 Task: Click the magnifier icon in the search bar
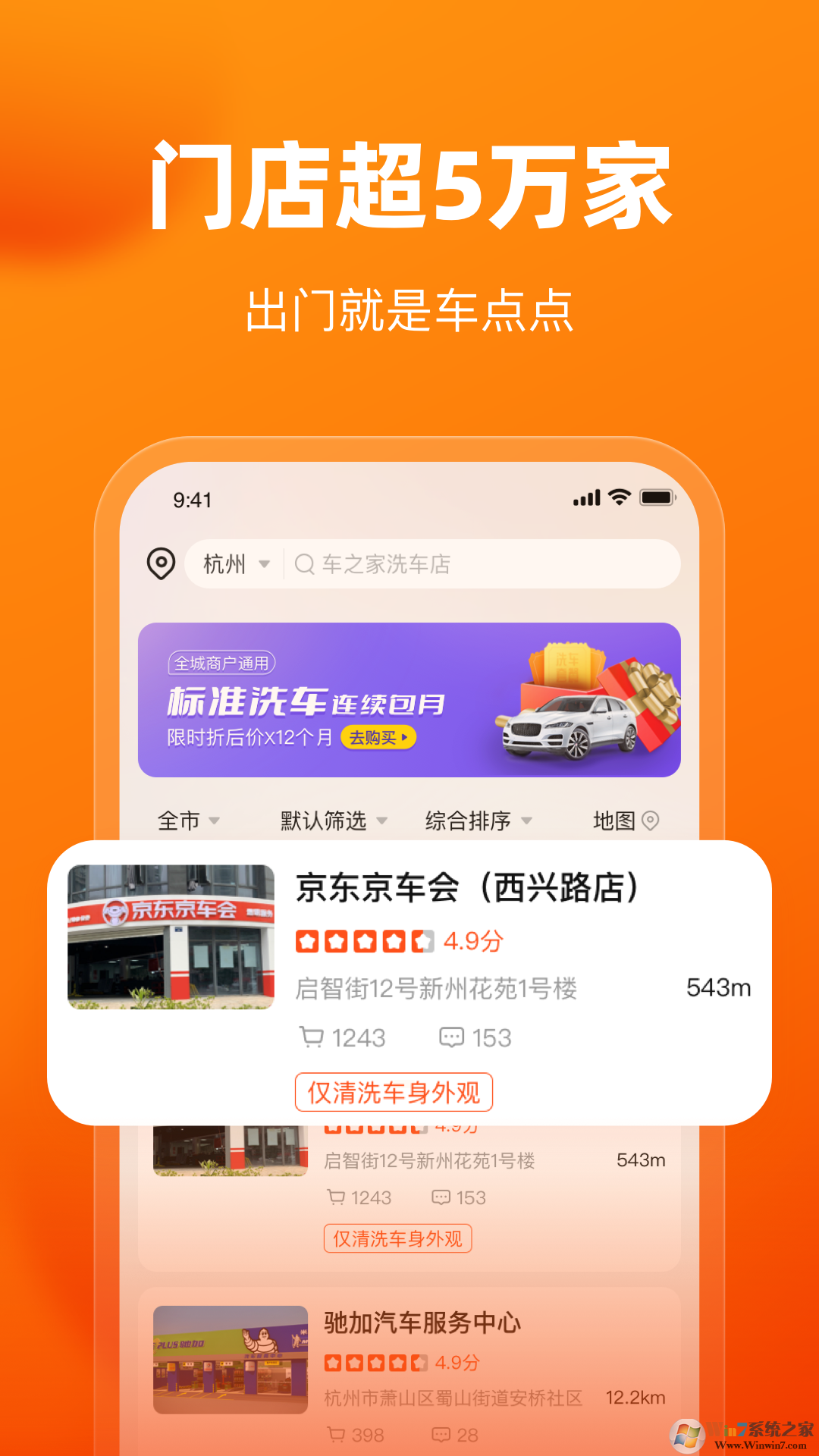coord(306,563)
